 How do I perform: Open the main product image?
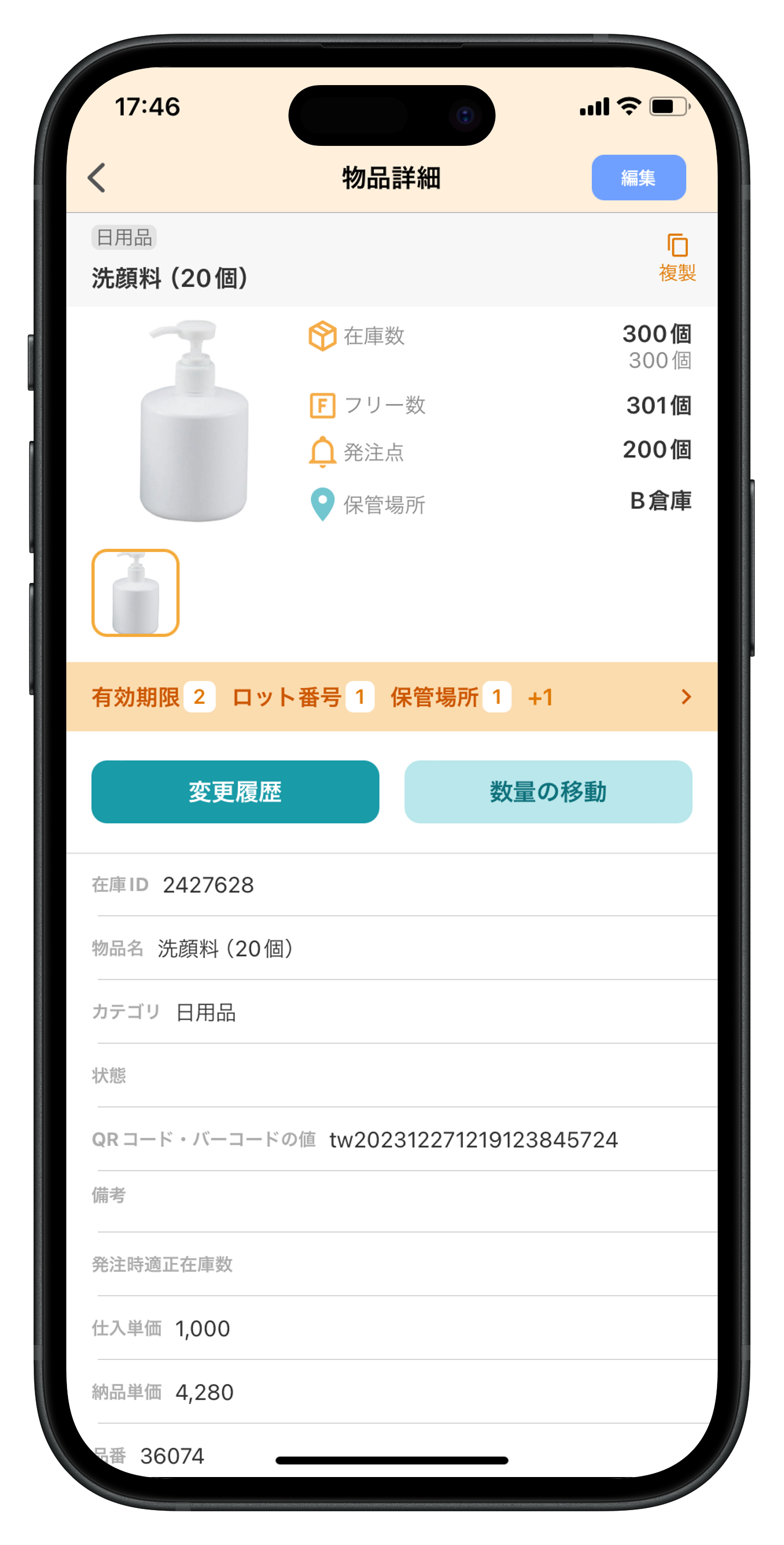coord(193,421)
